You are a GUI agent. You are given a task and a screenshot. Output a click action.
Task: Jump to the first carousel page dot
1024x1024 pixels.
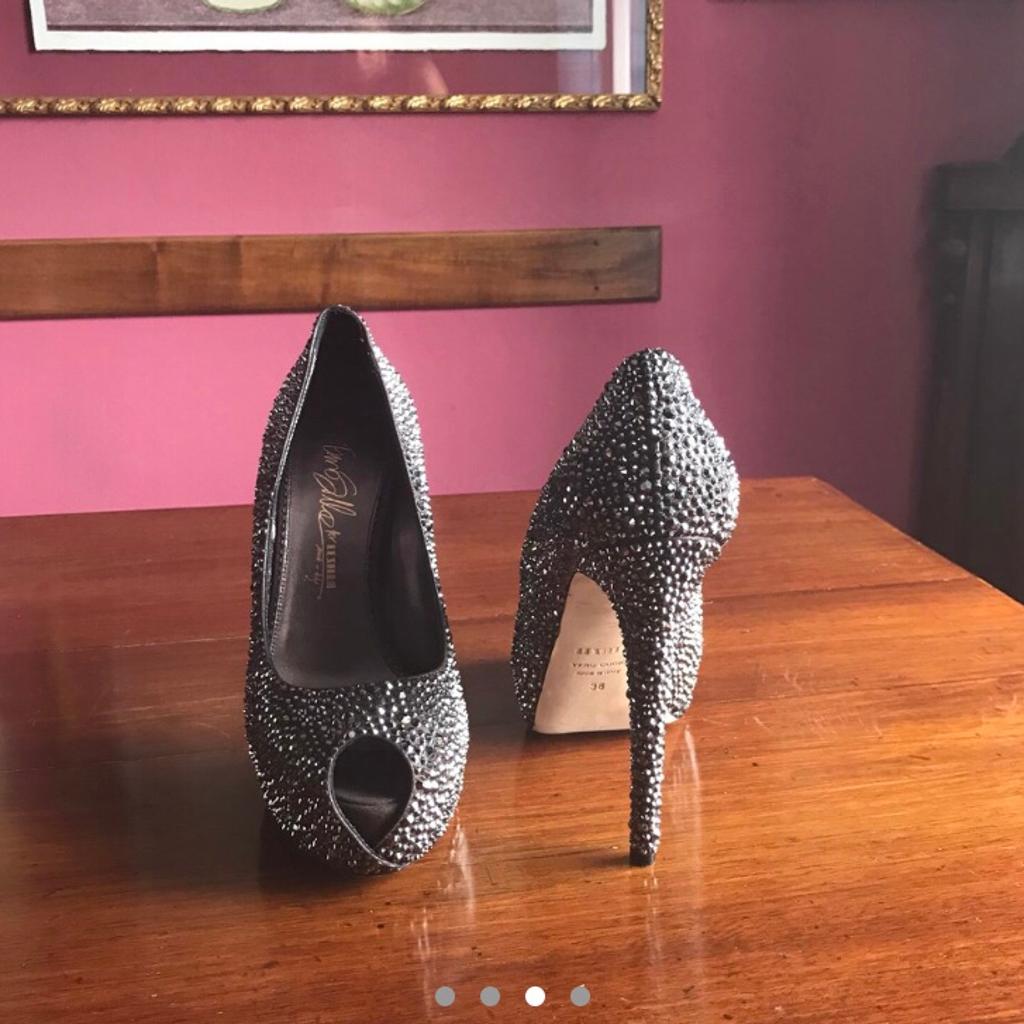click(x=445, y=996)
